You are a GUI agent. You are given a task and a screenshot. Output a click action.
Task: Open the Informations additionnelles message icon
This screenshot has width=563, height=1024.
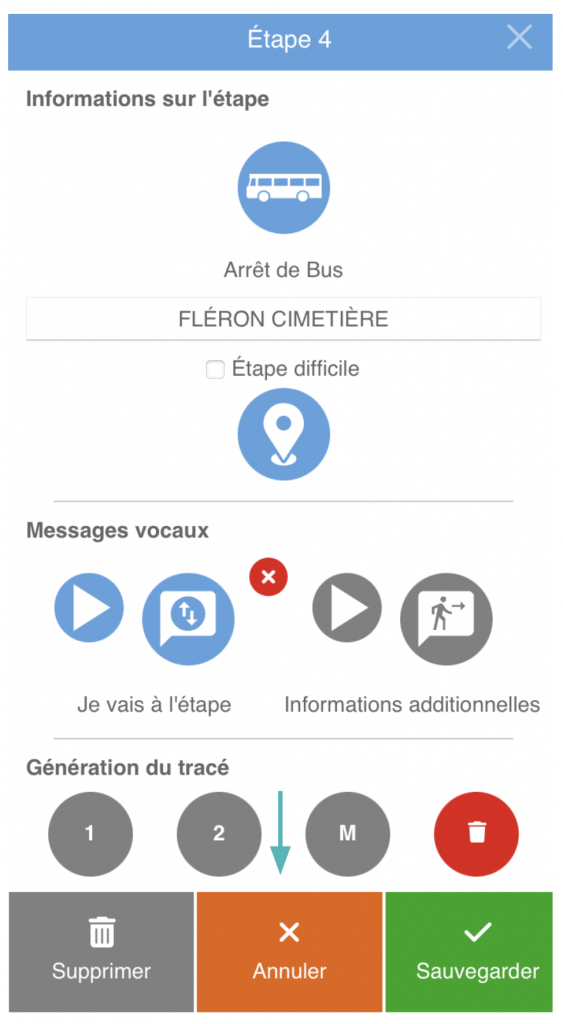tap(446, 619)
